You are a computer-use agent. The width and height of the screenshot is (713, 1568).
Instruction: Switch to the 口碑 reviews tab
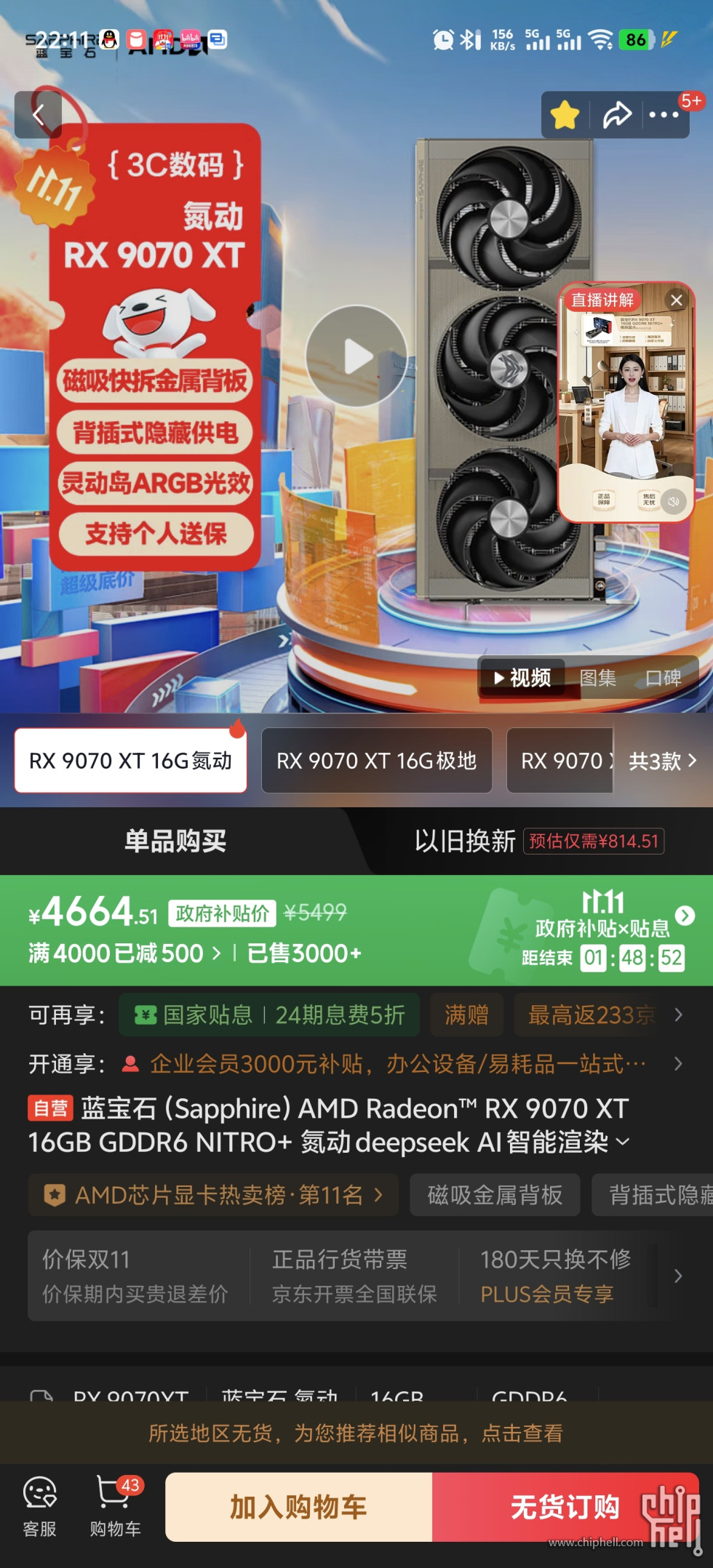pos(663,678)
